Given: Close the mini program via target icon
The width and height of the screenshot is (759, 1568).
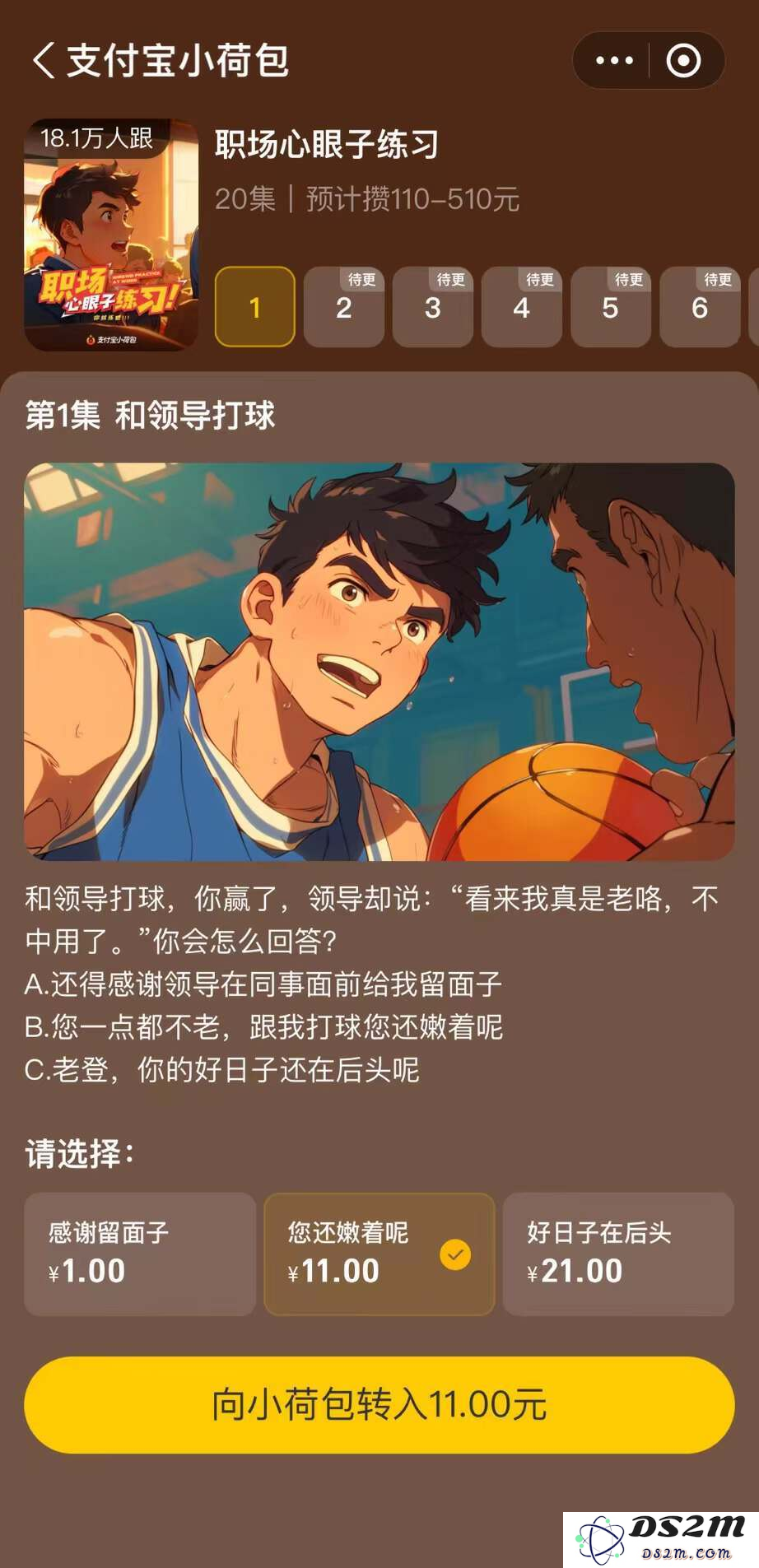Looking at the screenshot, I should [683, 61].
